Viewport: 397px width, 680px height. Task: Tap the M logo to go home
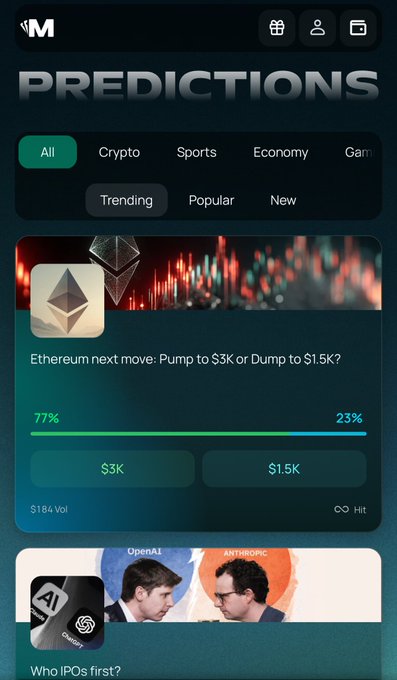click(x=37, y=28)
